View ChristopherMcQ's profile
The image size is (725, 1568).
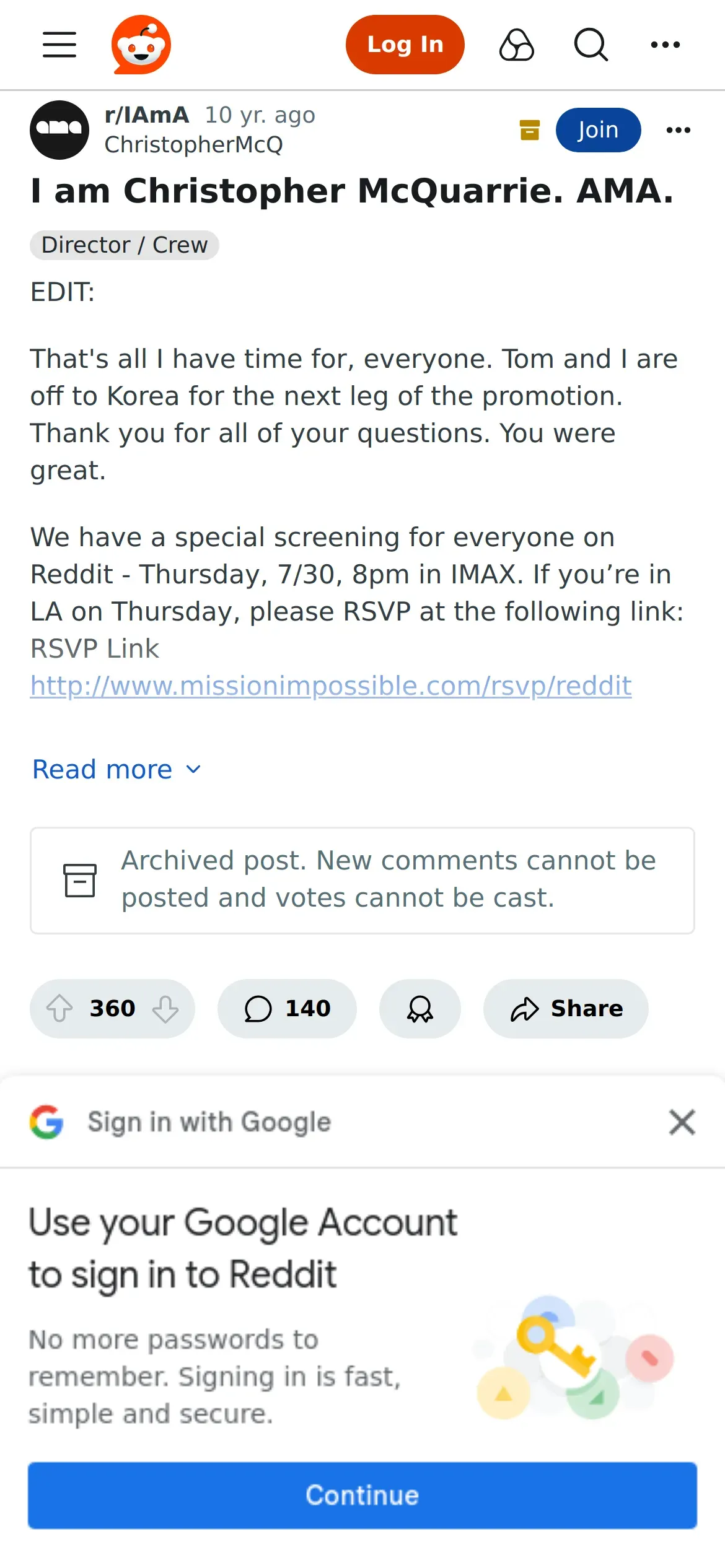coord(193,145)
